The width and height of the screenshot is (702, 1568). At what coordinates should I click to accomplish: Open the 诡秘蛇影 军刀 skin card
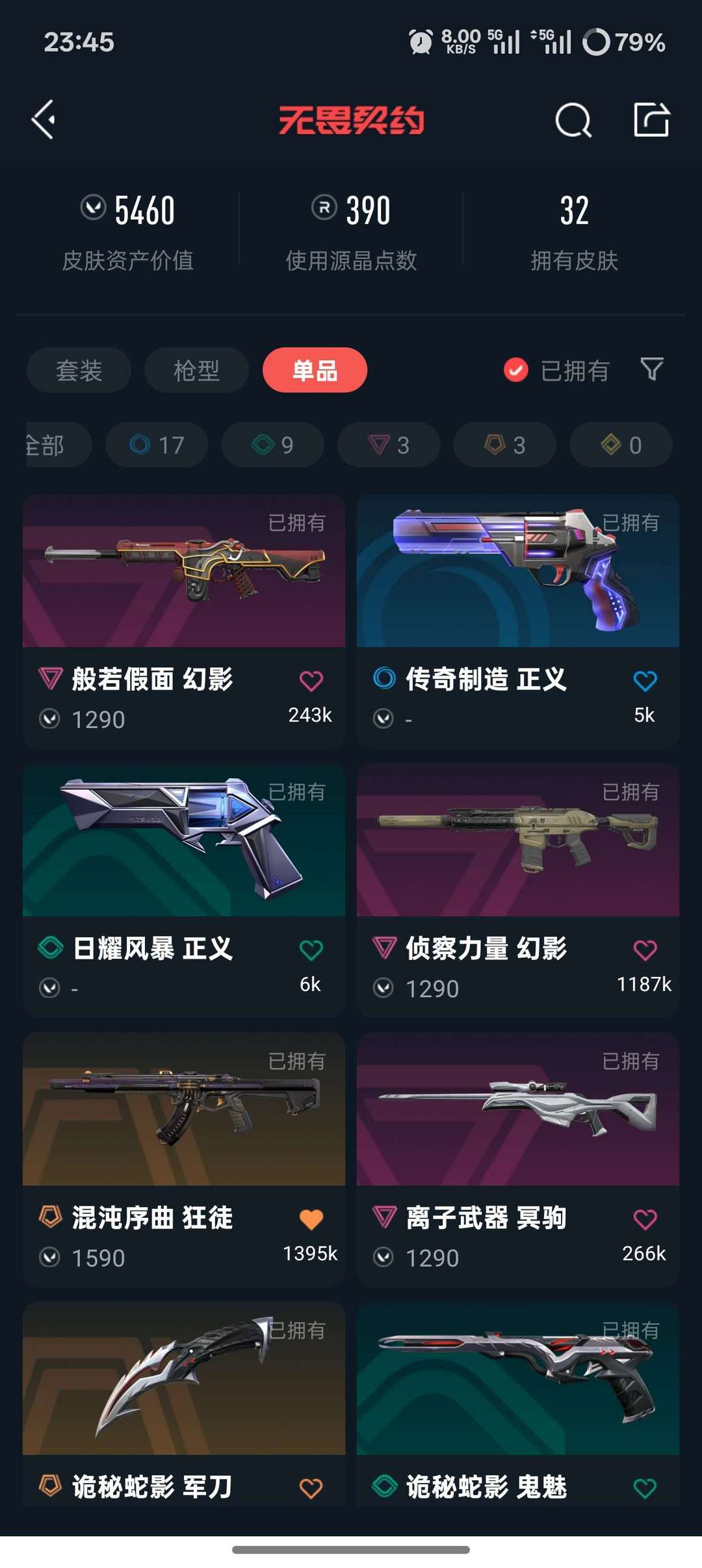coord(184,1404)
